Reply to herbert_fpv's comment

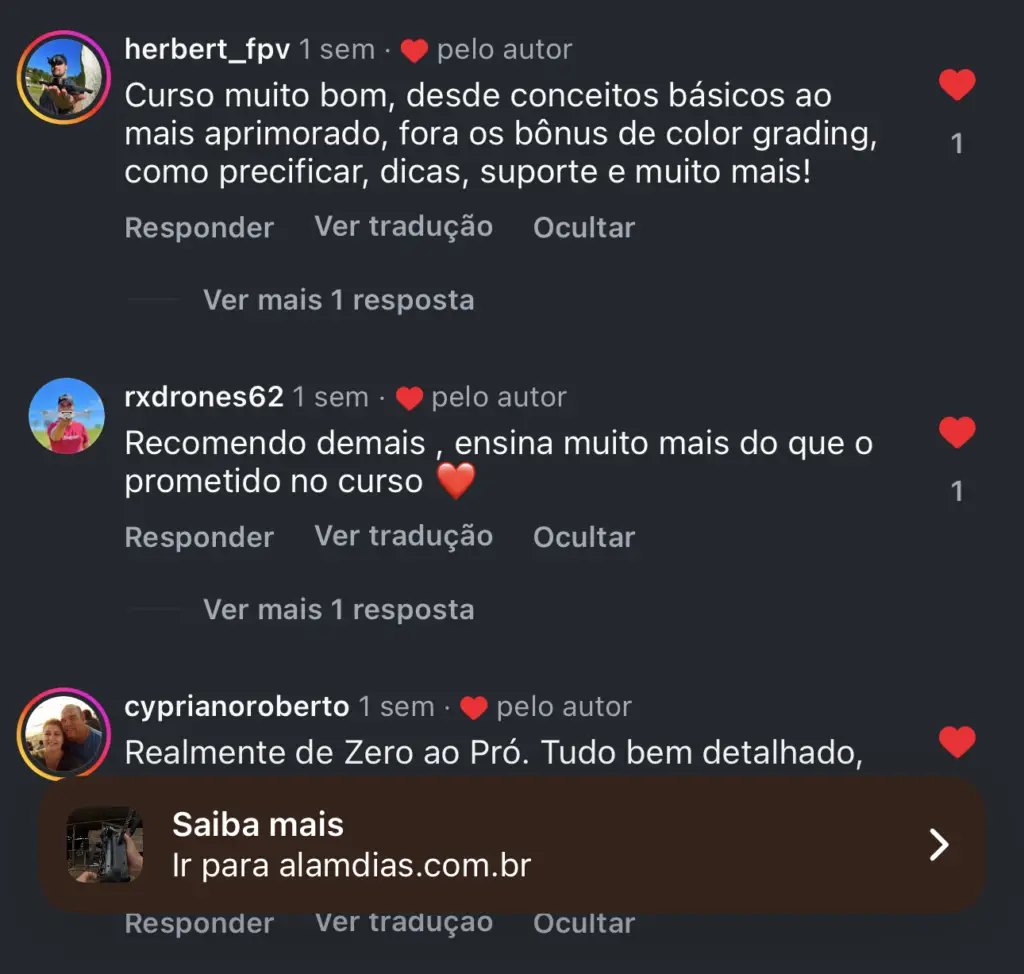click(x=199, y=228)
